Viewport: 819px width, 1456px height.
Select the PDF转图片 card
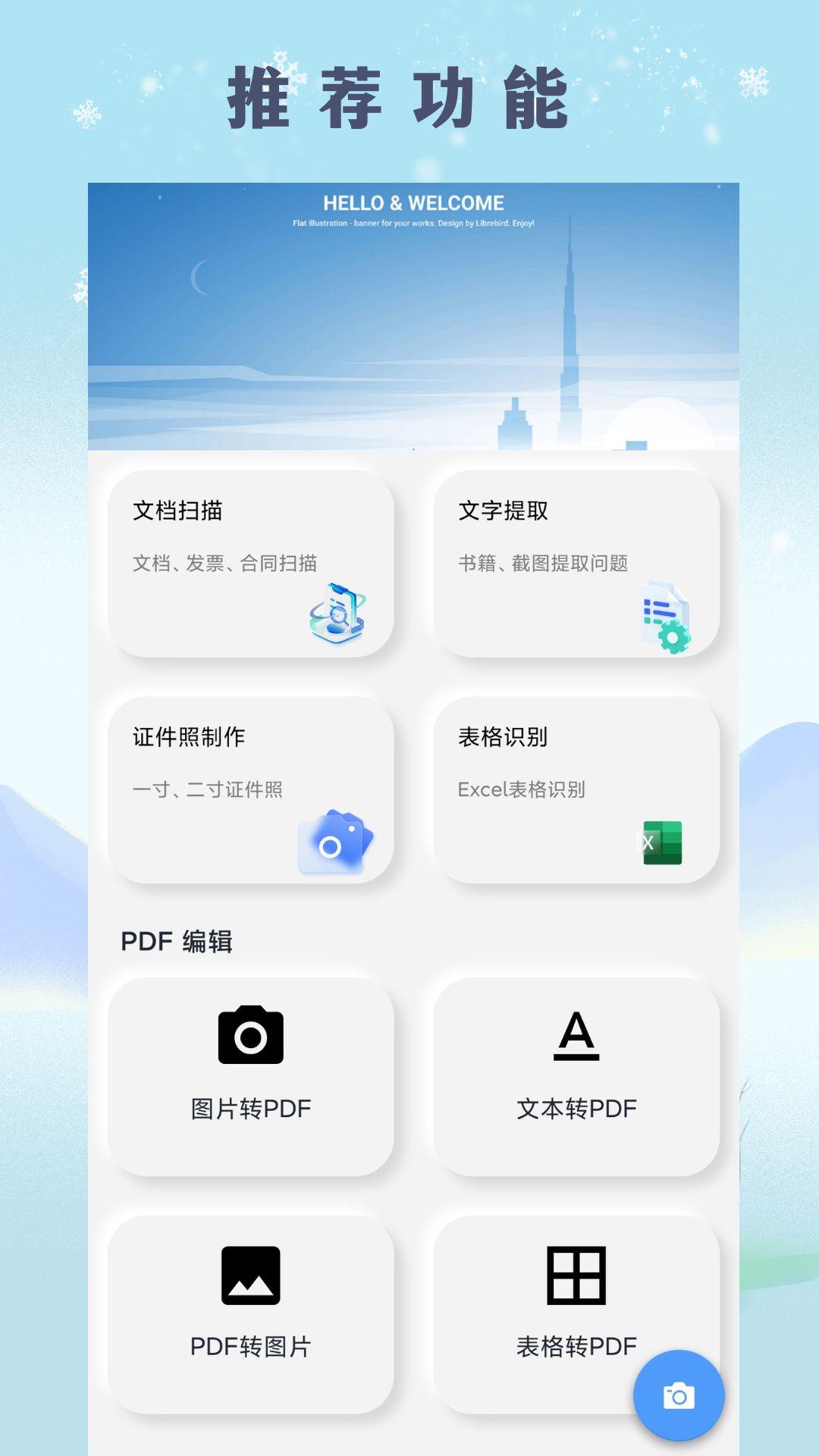pos(253,1312)
